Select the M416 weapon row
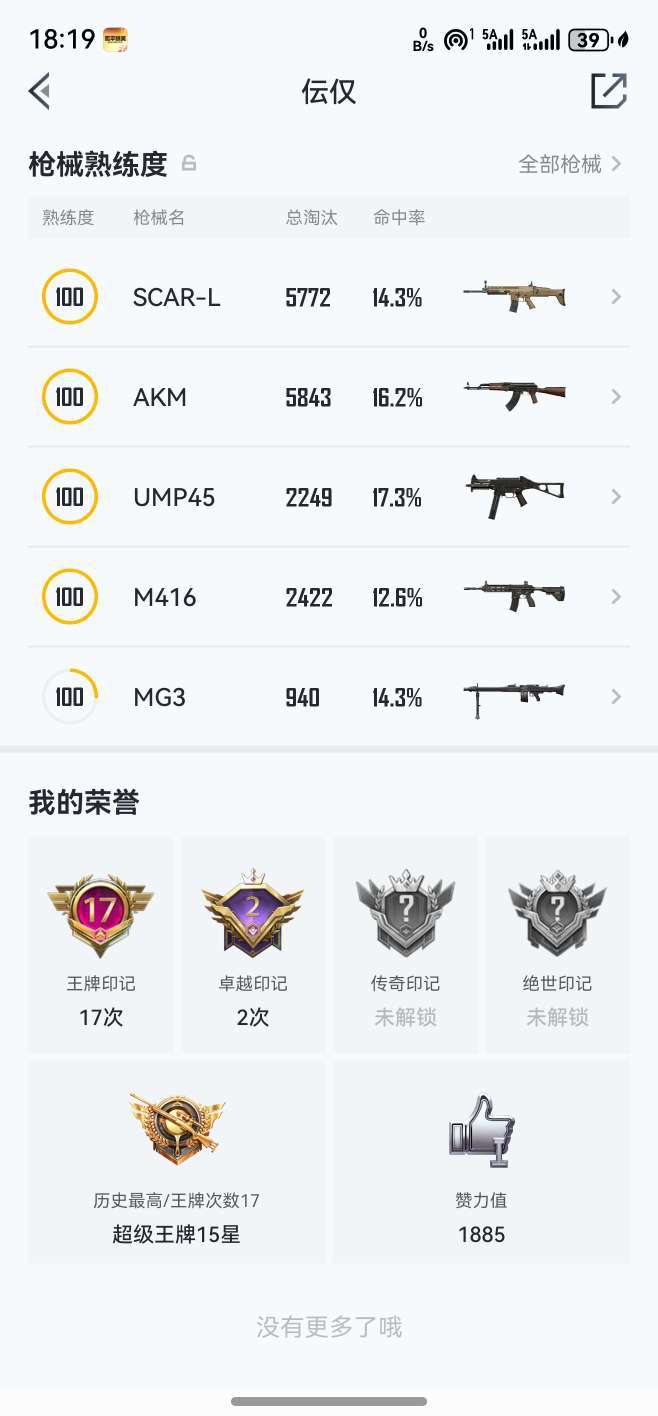This screenshot has width=658, height=1416. point(329,597)
